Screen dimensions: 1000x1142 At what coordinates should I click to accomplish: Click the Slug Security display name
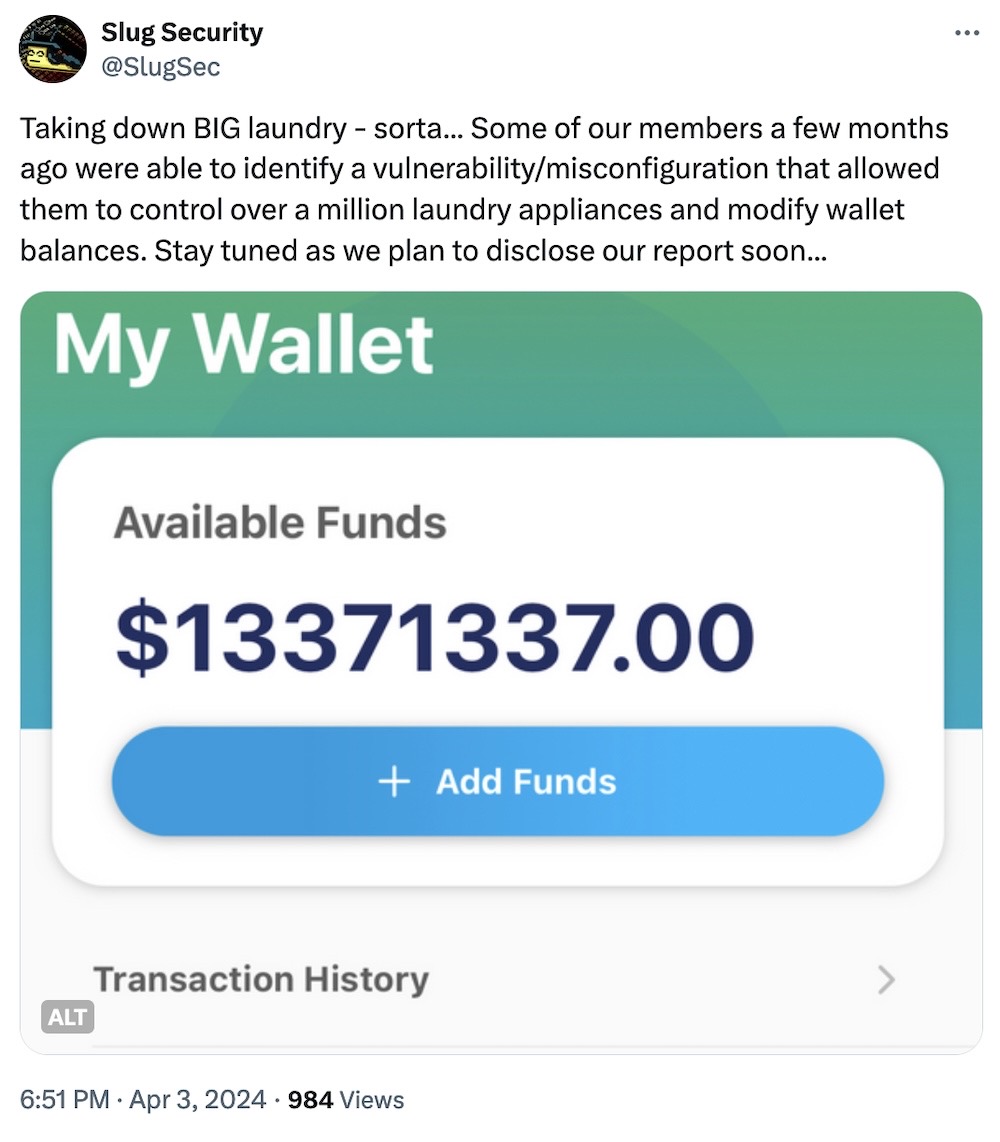(x=182, y=31)
